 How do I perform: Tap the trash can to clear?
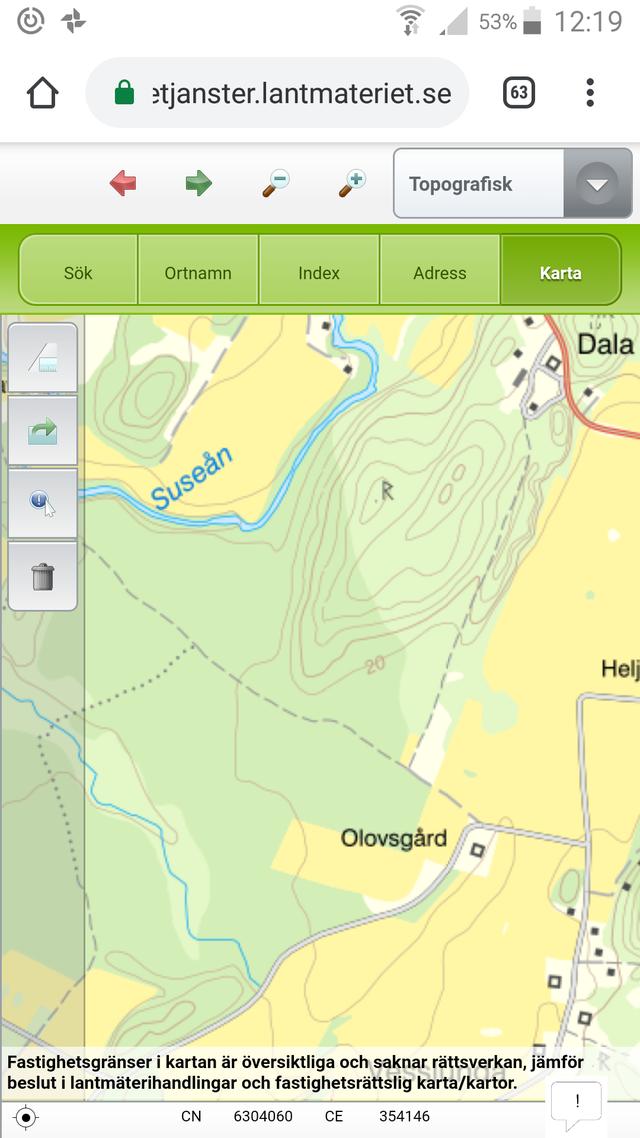(43, 576)
